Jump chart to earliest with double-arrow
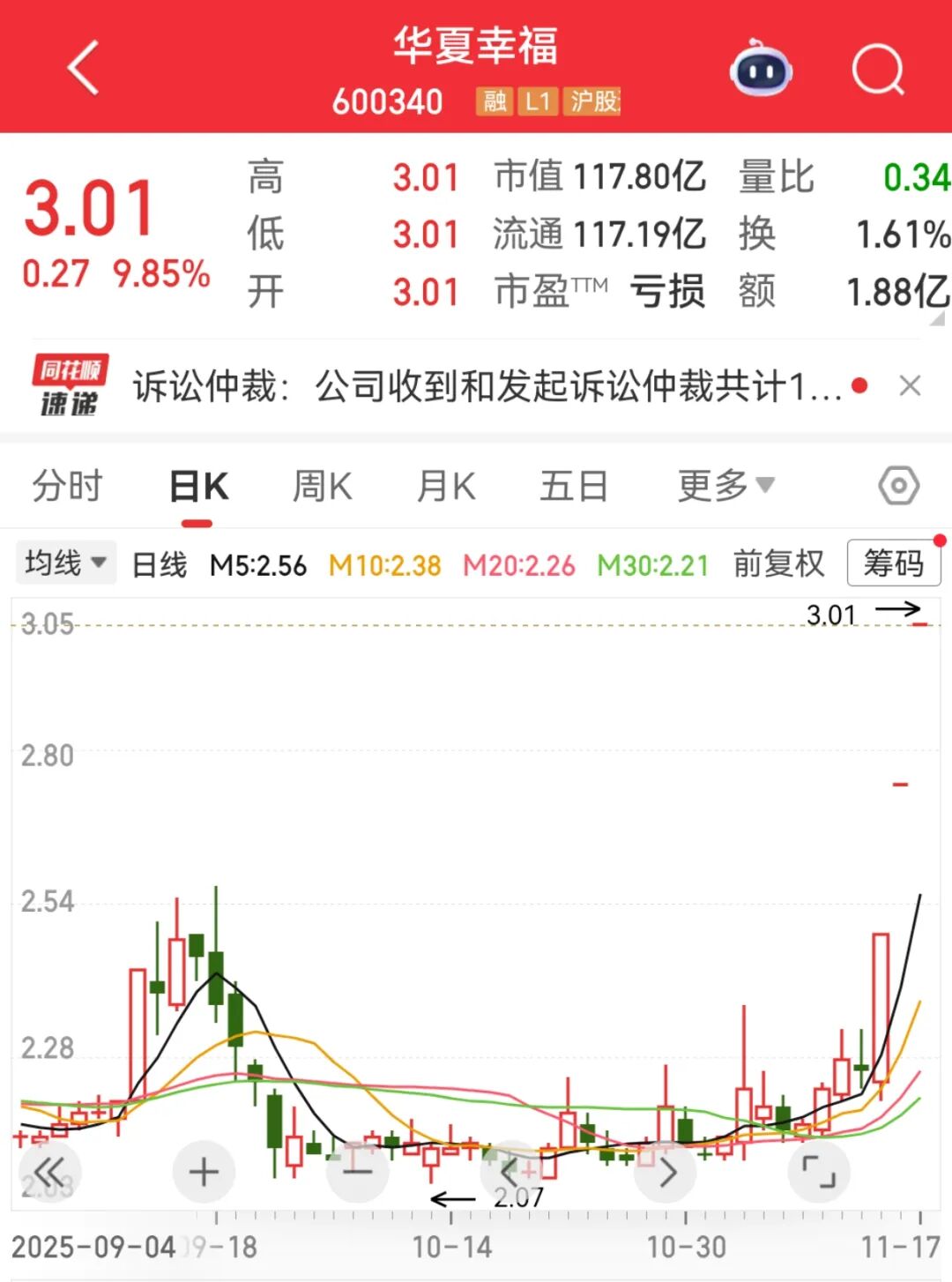The image size is (952, 1282). click(49, 1172)
